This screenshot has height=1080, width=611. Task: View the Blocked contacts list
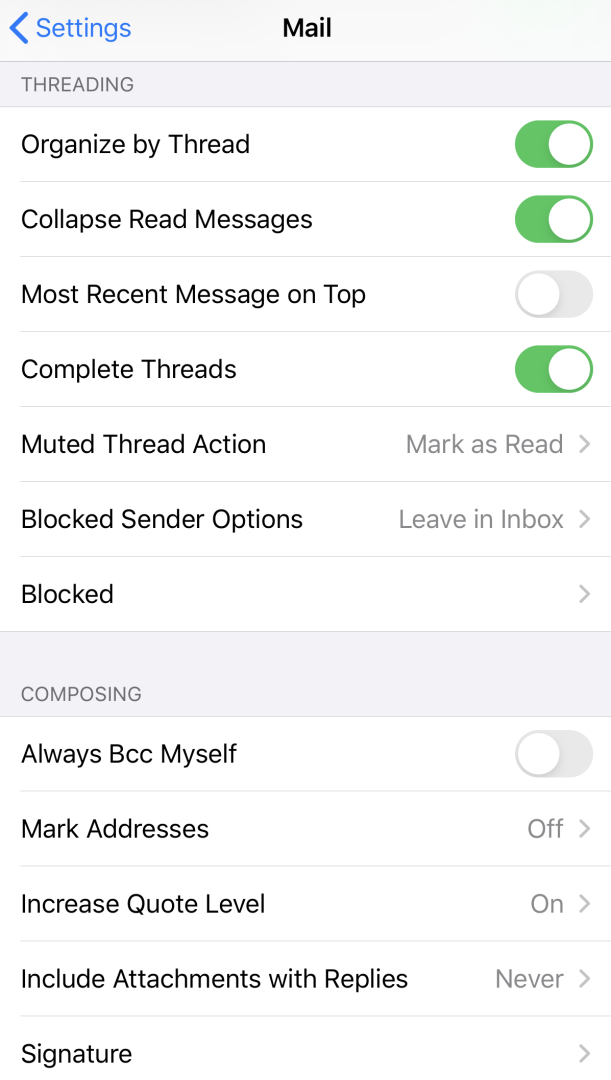click(x=305, y=594)
